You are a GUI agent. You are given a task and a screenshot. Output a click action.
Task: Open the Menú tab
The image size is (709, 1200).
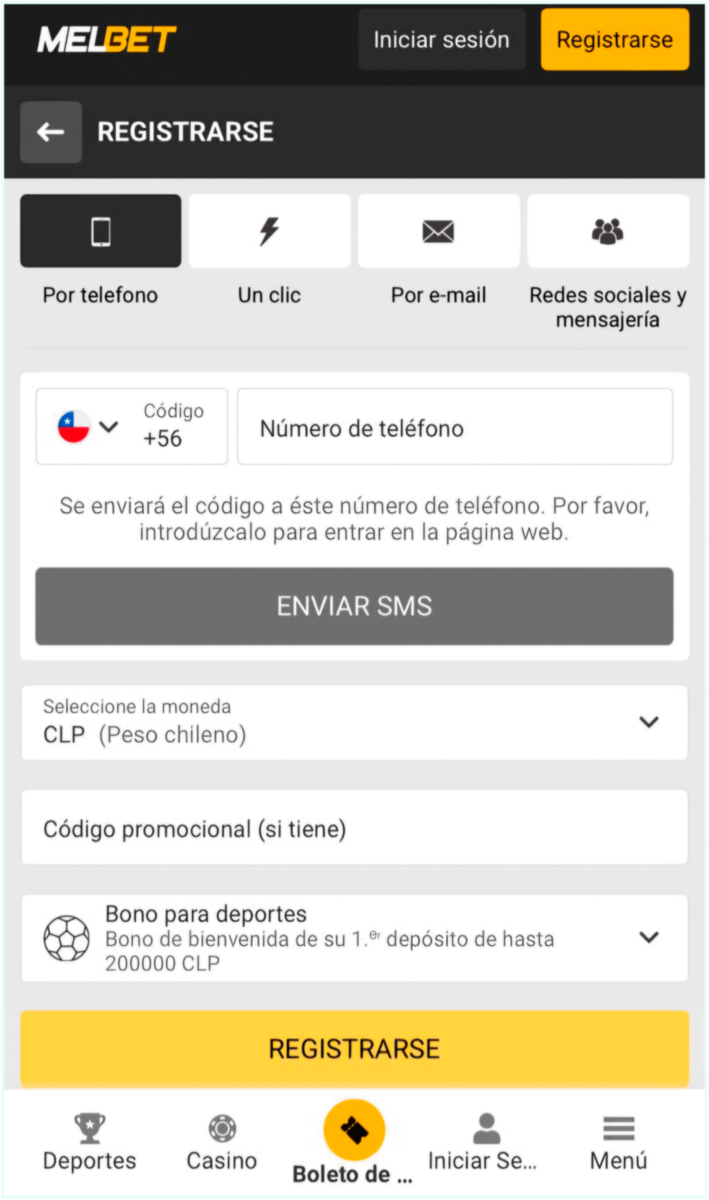pyautogui.click(x=618, y=1142)
